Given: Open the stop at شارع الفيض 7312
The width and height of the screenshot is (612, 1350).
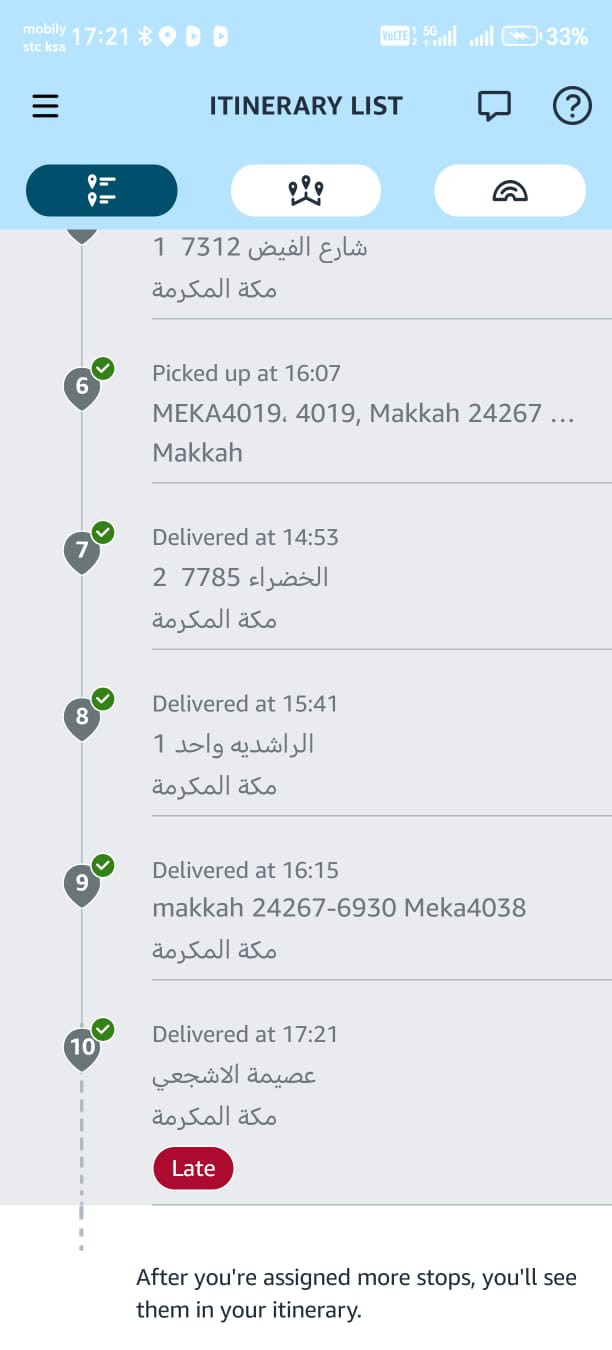Looking at the screenshot, I should [x=363, y=268].
